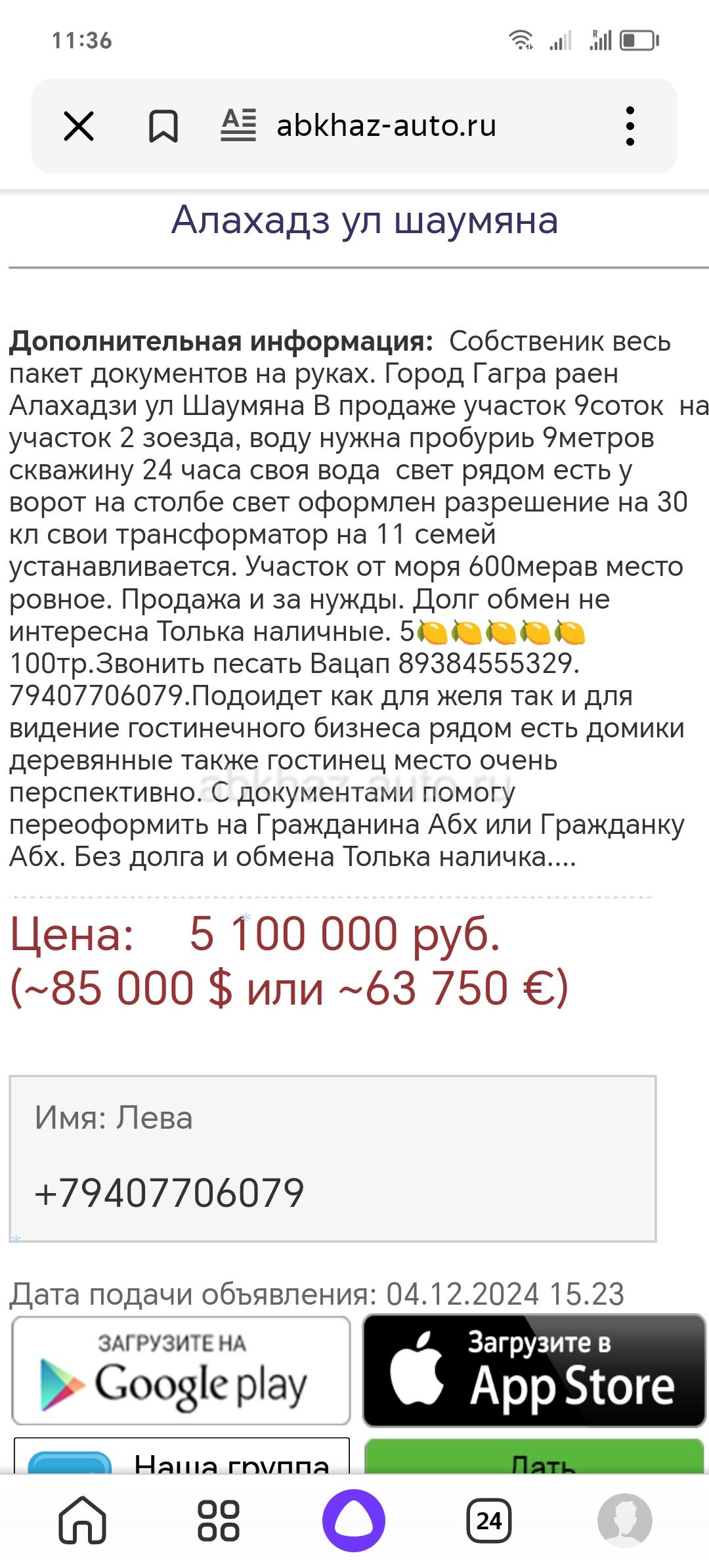
Task: Call the seller's number +79407706079
Action: click(x=169, y=1193)
